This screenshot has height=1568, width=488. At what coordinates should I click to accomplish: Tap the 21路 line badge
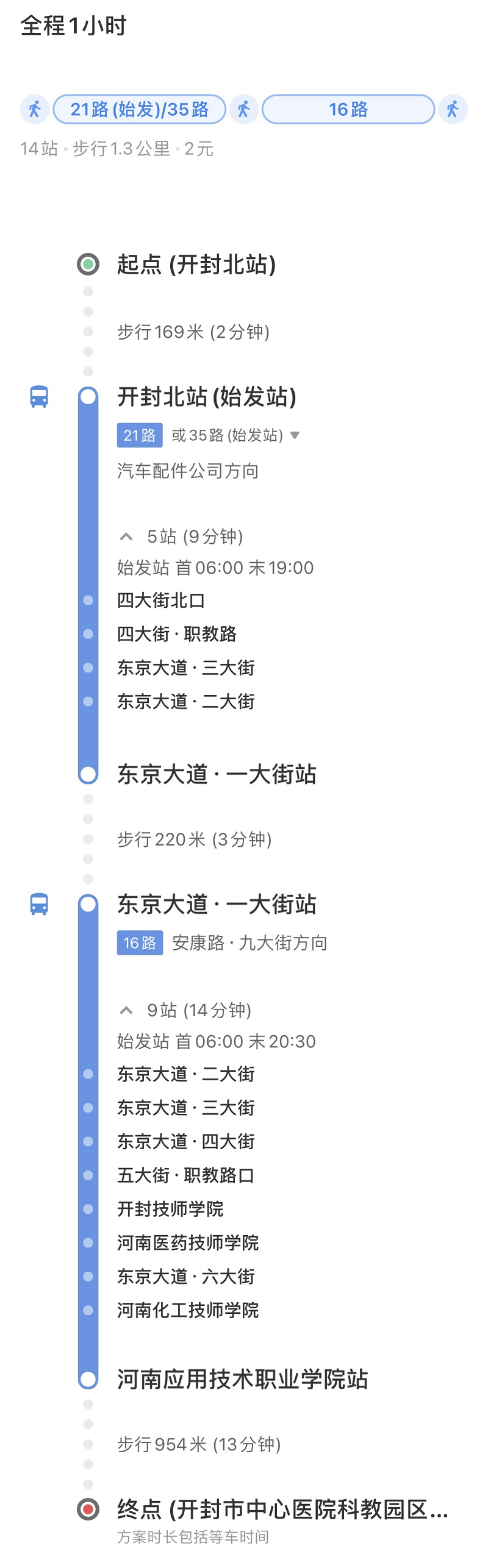click(140, 435)
